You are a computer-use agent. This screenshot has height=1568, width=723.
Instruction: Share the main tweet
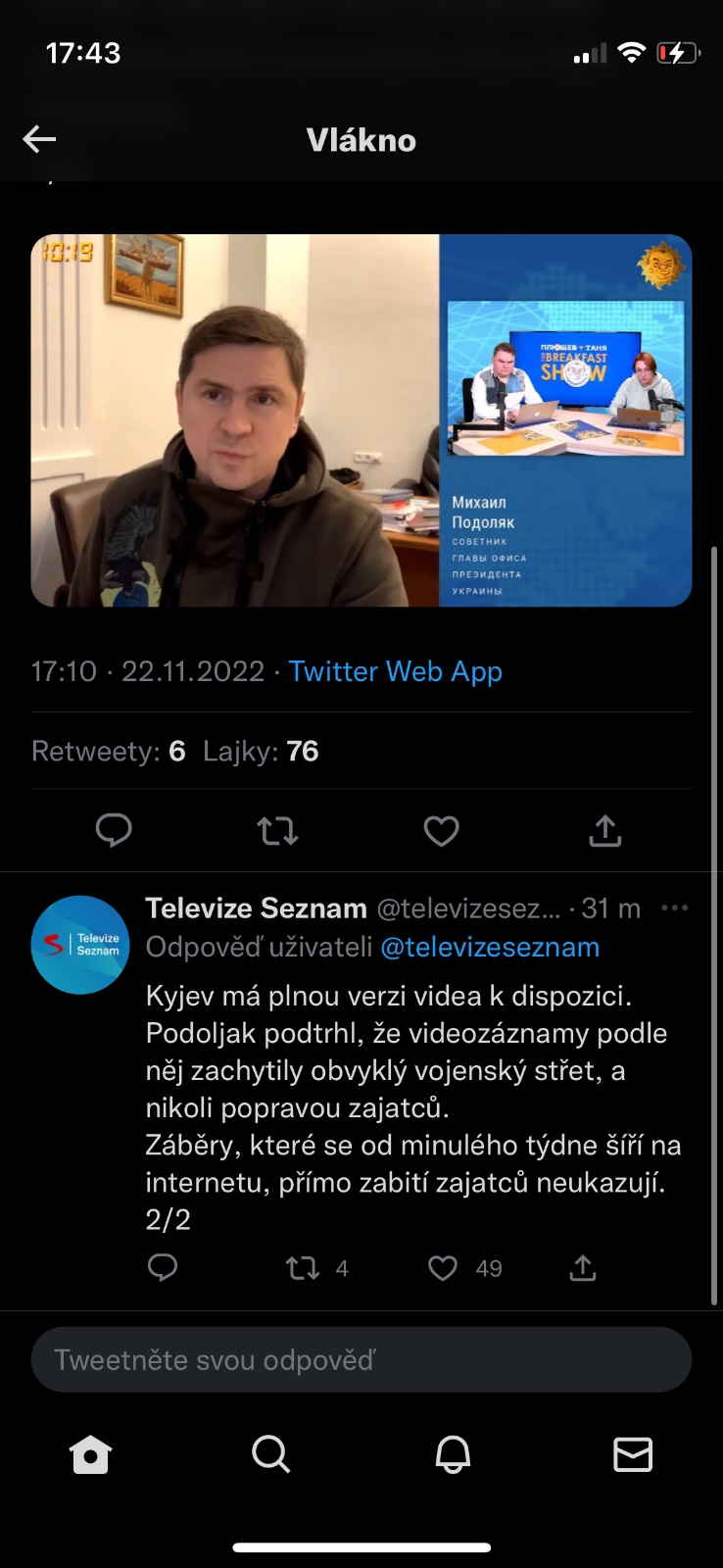coord(604,831)
